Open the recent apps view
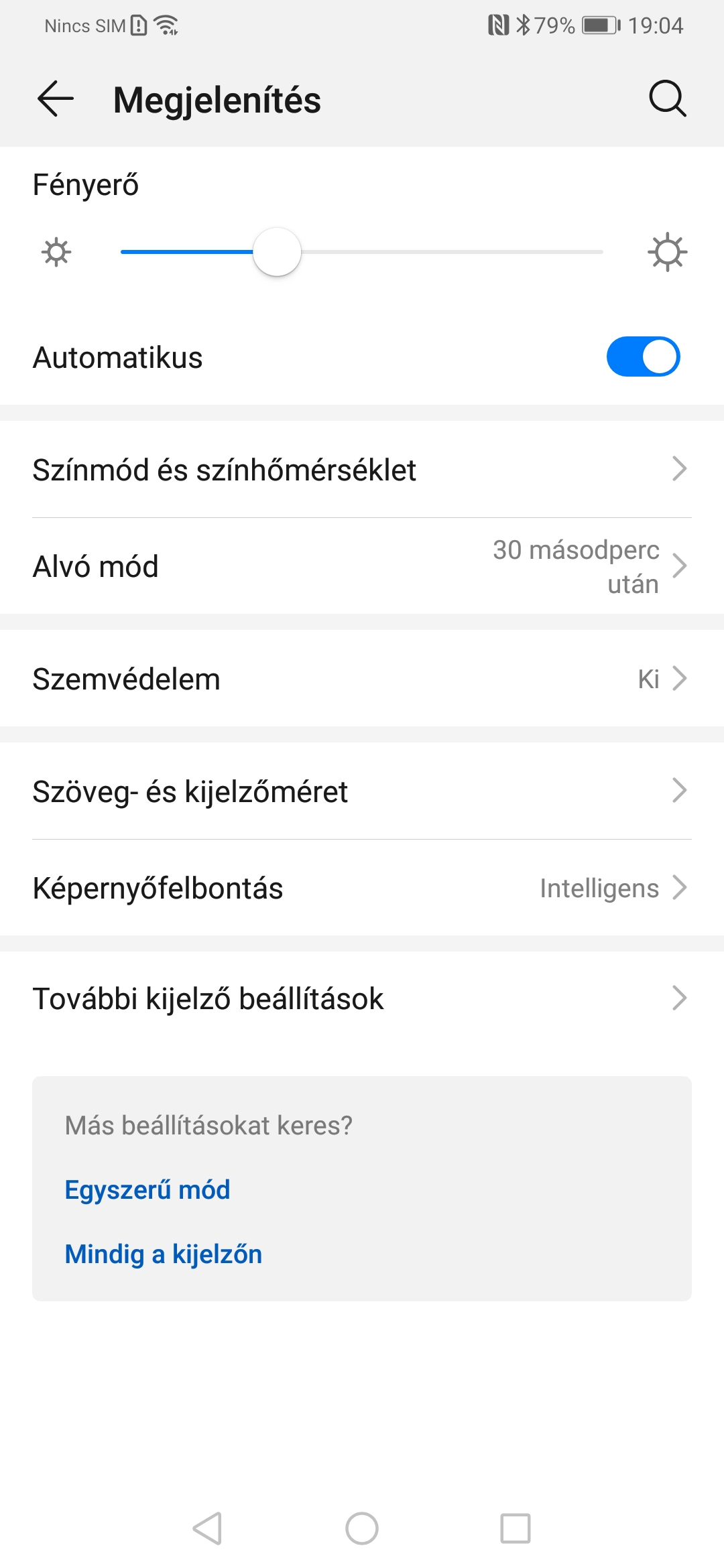The width and height of the screenshot is (724, 1568). 516,1528
